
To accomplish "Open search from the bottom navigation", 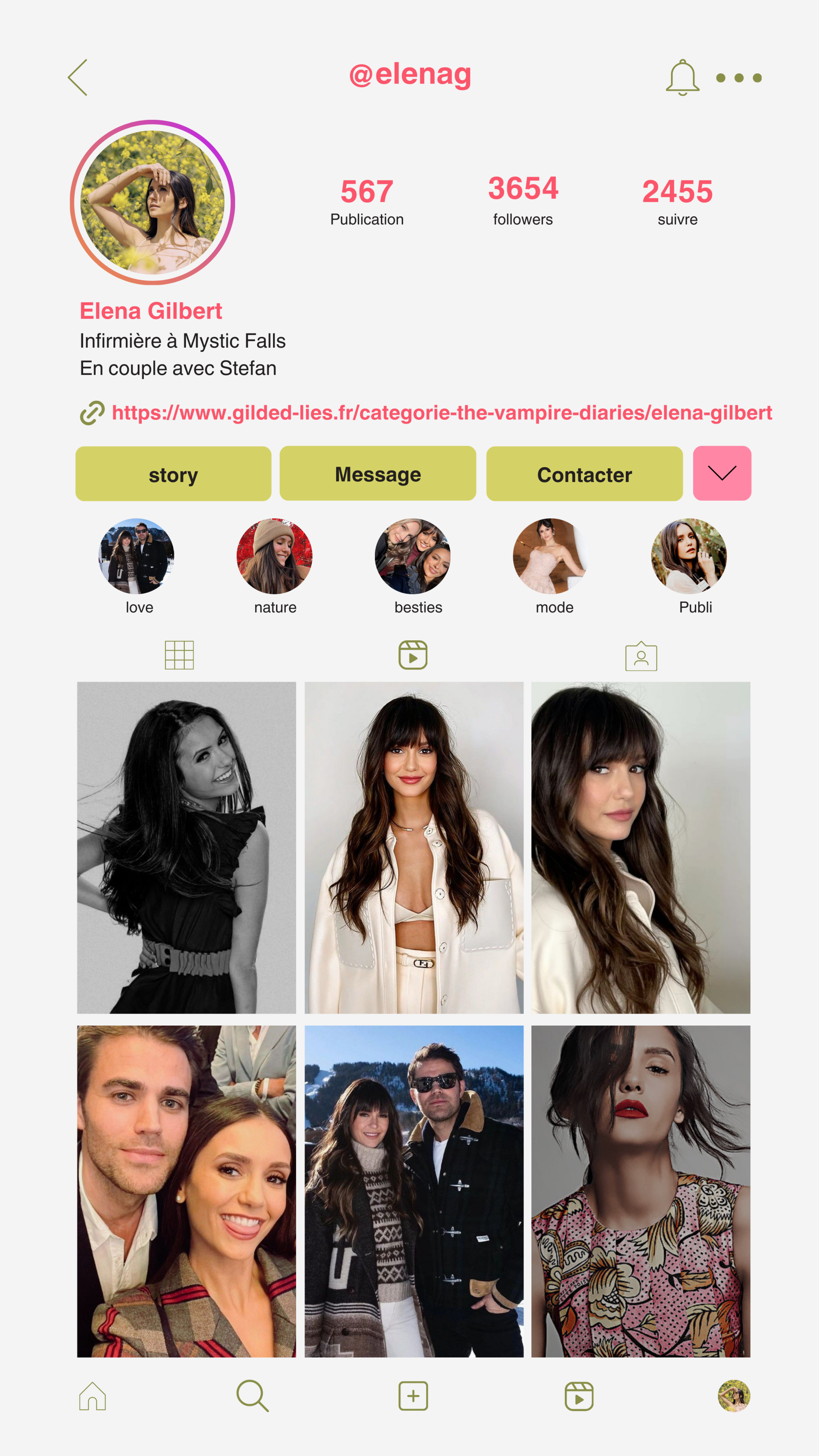I will (x=252, y=1395).
